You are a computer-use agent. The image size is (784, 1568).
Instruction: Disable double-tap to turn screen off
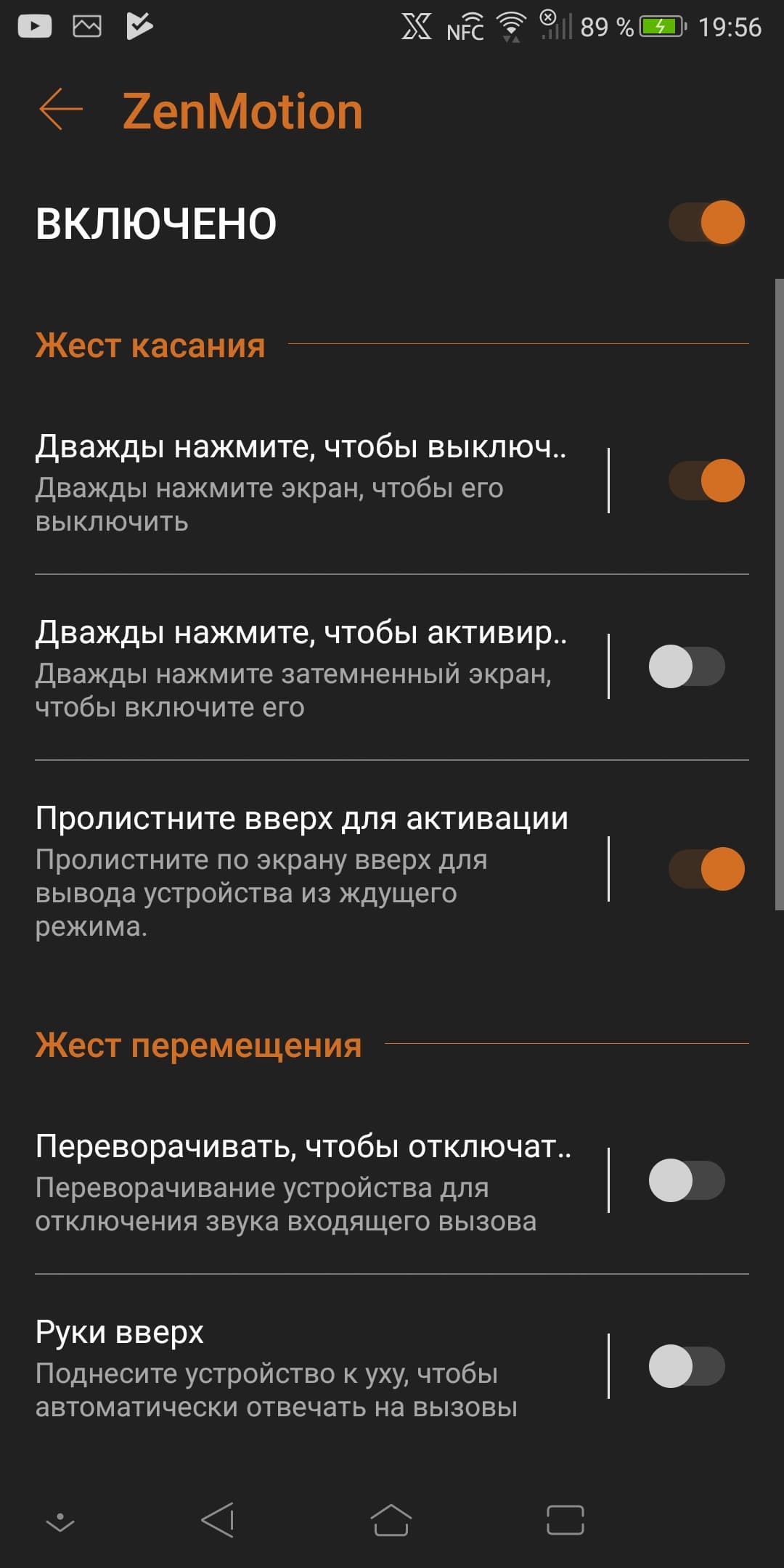tap(706, 481)
